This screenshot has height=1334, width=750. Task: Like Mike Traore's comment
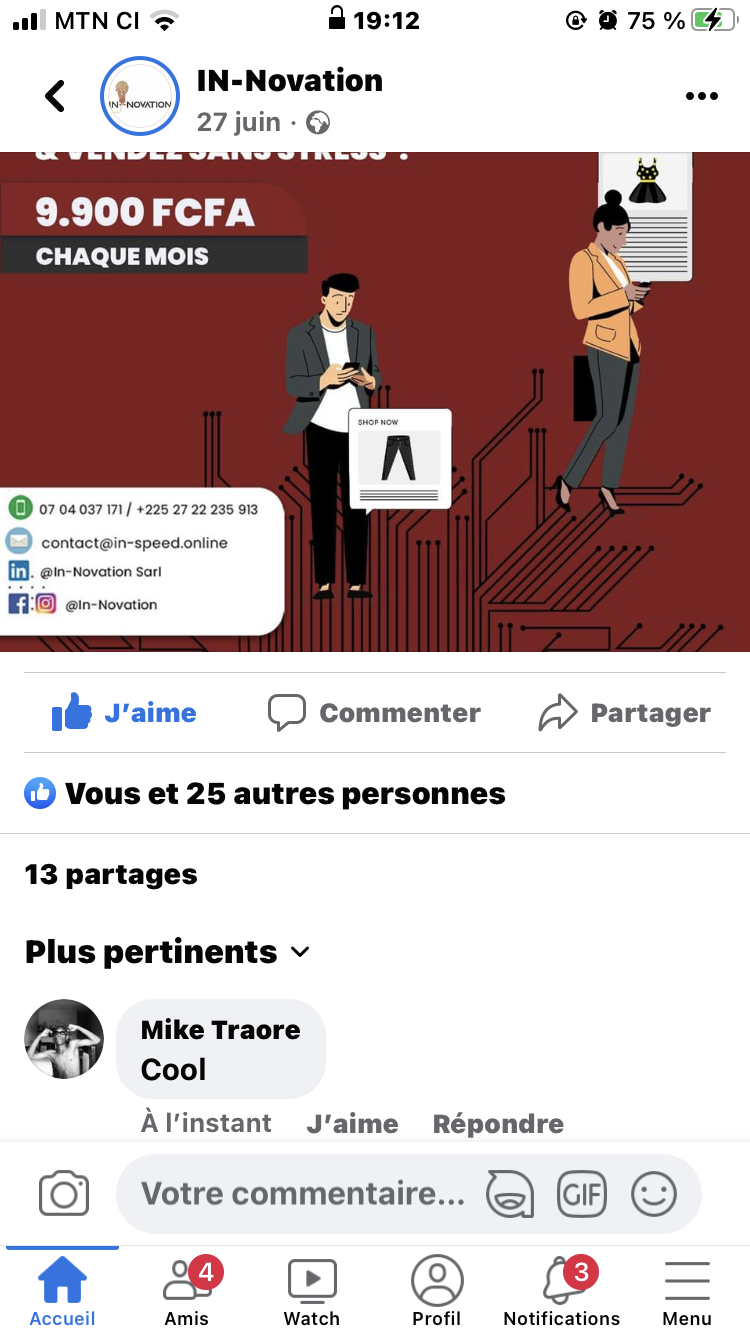pos(352,1123)
